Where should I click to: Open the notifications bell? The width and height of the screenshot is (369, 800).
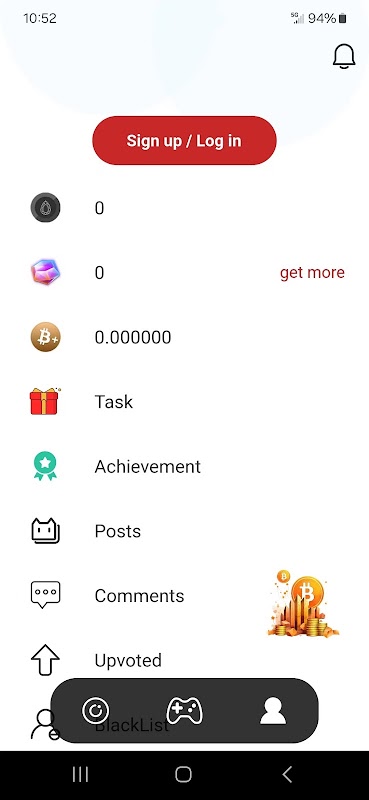coord(344,56)
